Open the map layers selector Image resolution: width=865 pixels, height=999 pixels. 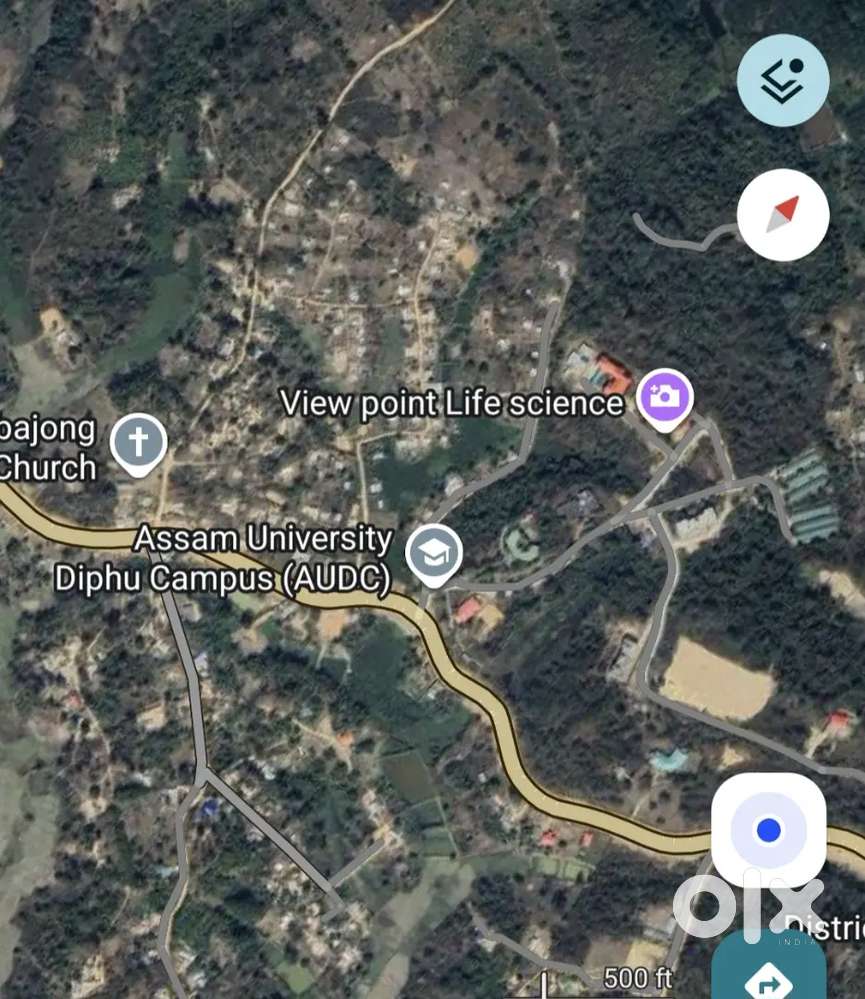click(x=782, y=81)
